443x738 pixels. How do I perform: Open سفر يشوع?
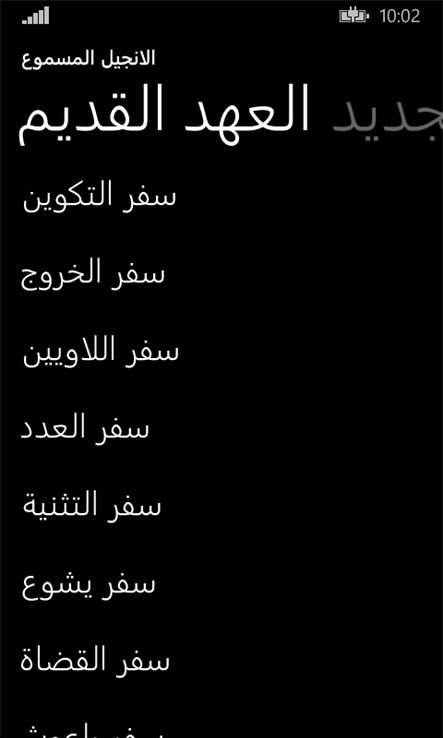[89, 585]
